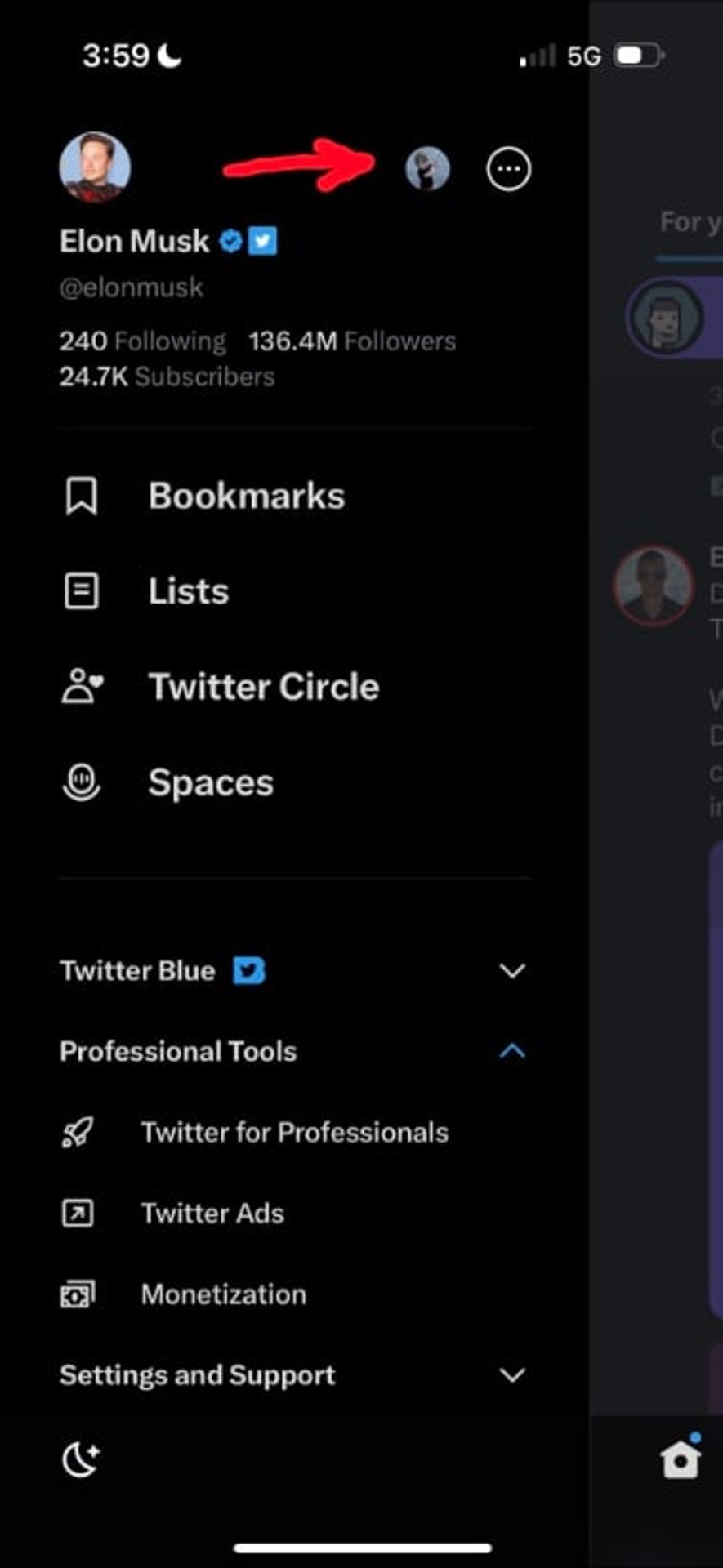Expand Settings and Support

click(295, 1375)
